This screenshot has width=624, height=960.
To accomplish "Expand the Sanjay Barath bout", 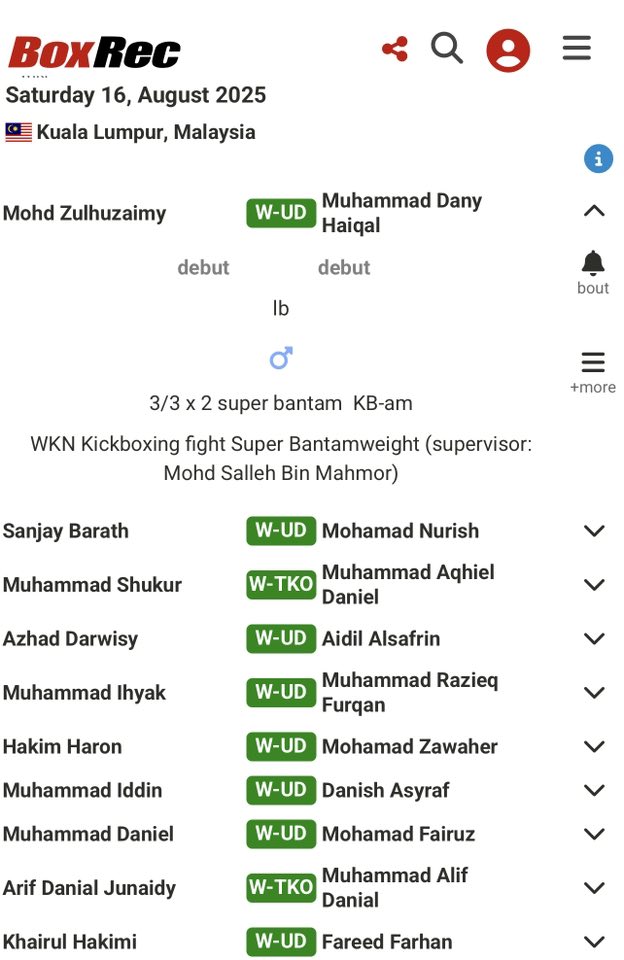I will point(594,531).
